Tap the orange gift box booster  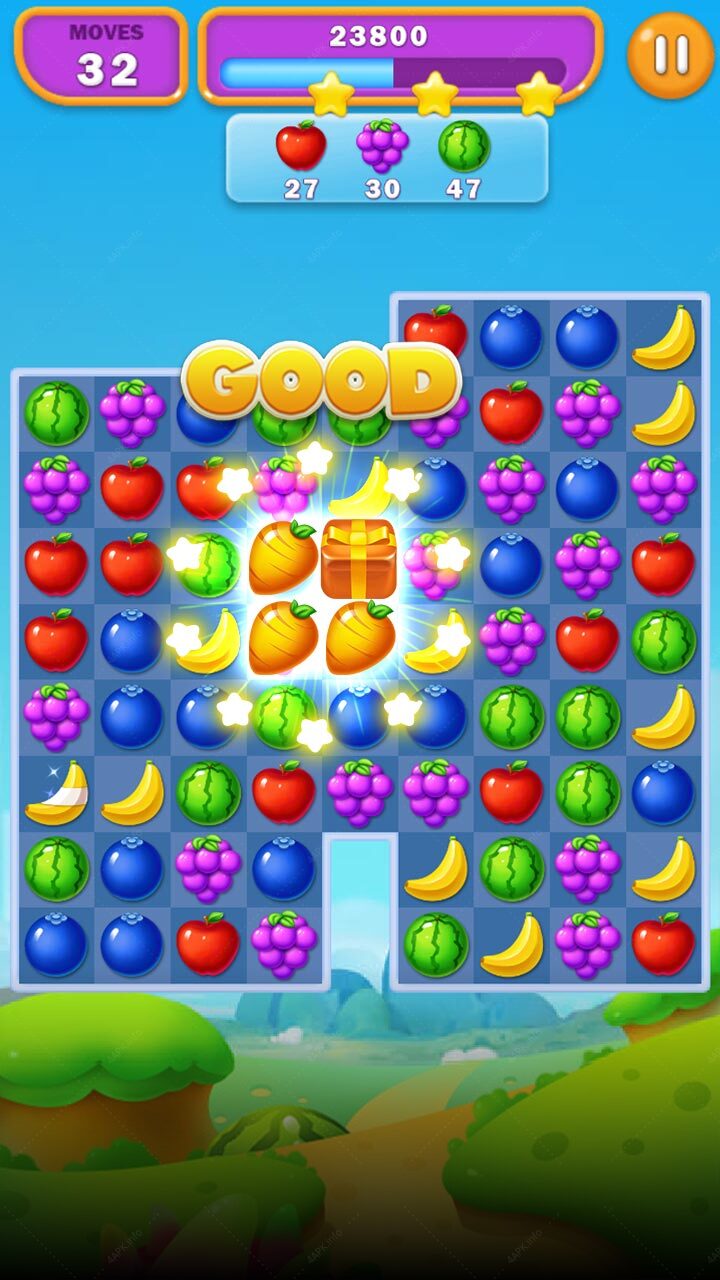pyautogui.click(x=359, y=558)
